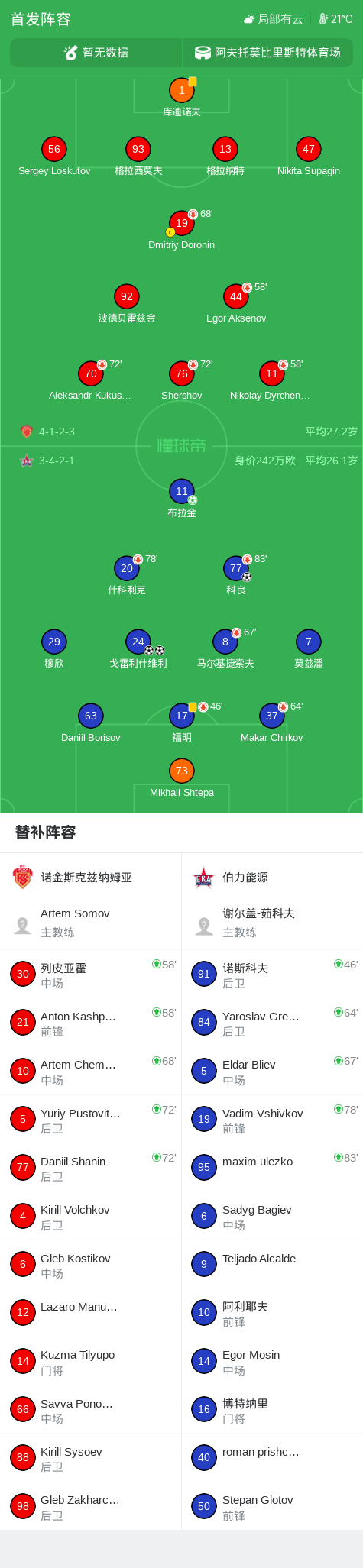Select substitute 77 Daniil Shanin

(x=91, y=1168)
